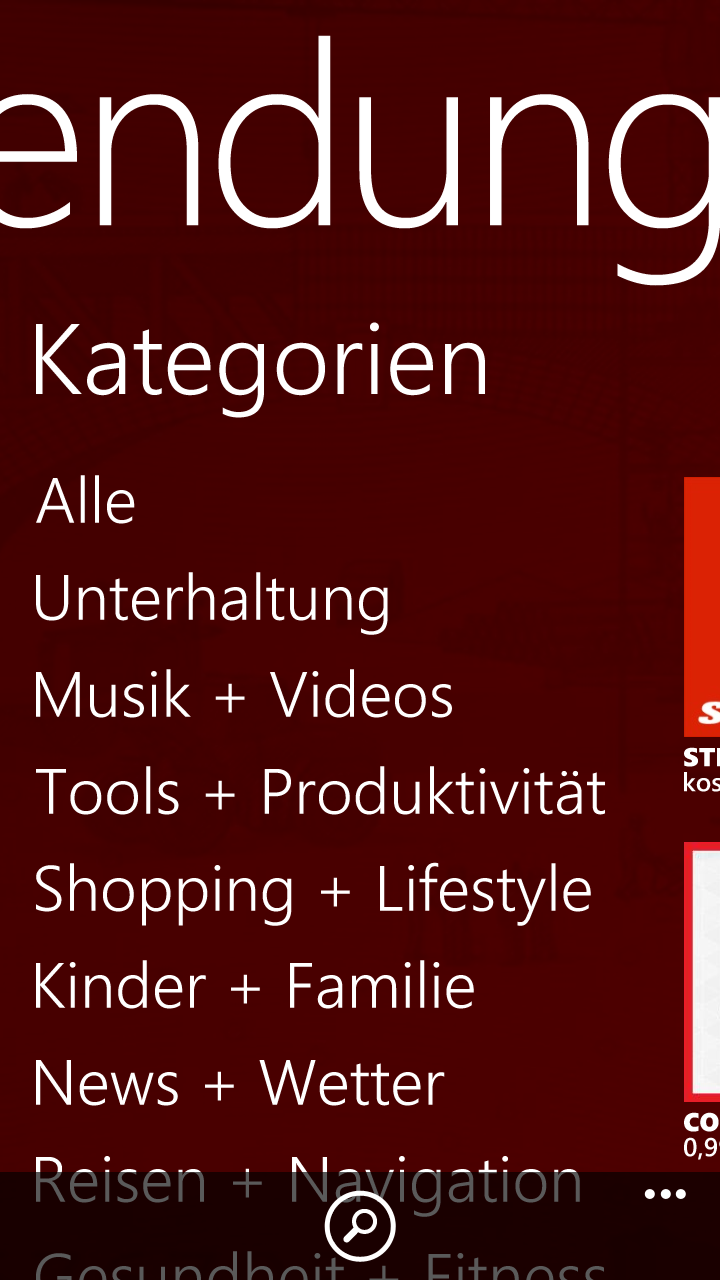Browse Musik + Videos category
This screenshot has width=720, height=1280.
click(x=243, y=696)
